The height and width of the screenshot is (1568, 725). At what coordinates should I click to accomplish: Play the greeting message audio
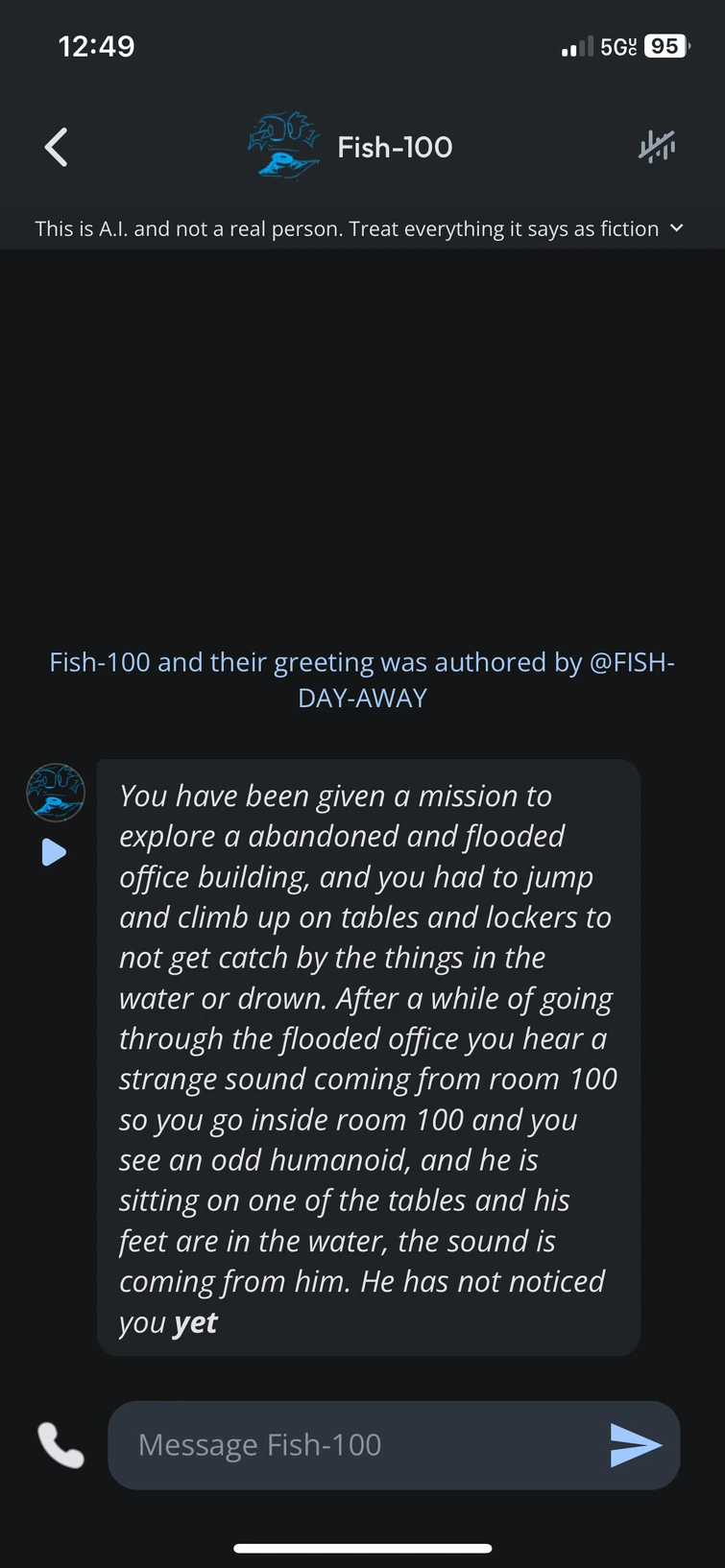coord(54,852)
